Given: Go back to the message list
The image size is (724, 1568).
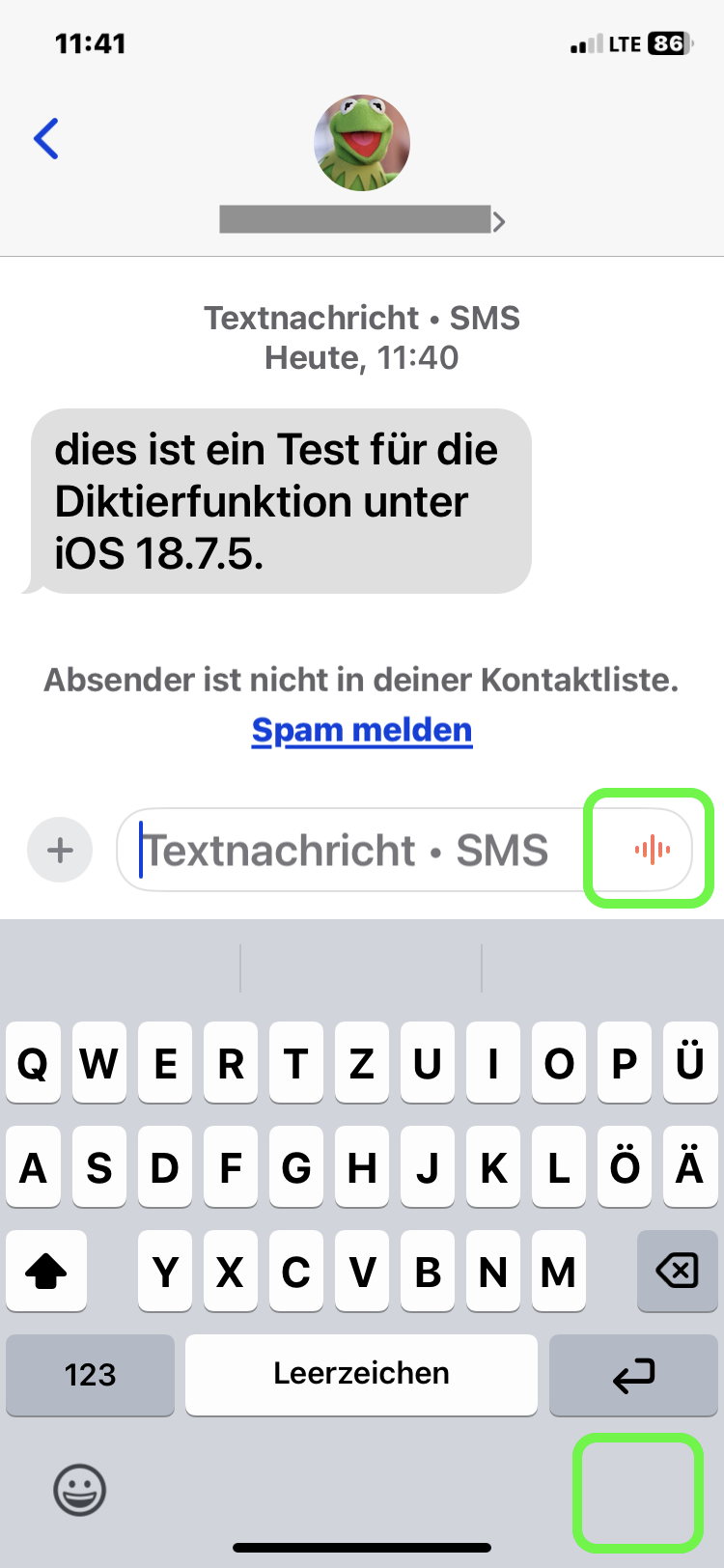Looking at the screenshot, I should tap(46, 139).
